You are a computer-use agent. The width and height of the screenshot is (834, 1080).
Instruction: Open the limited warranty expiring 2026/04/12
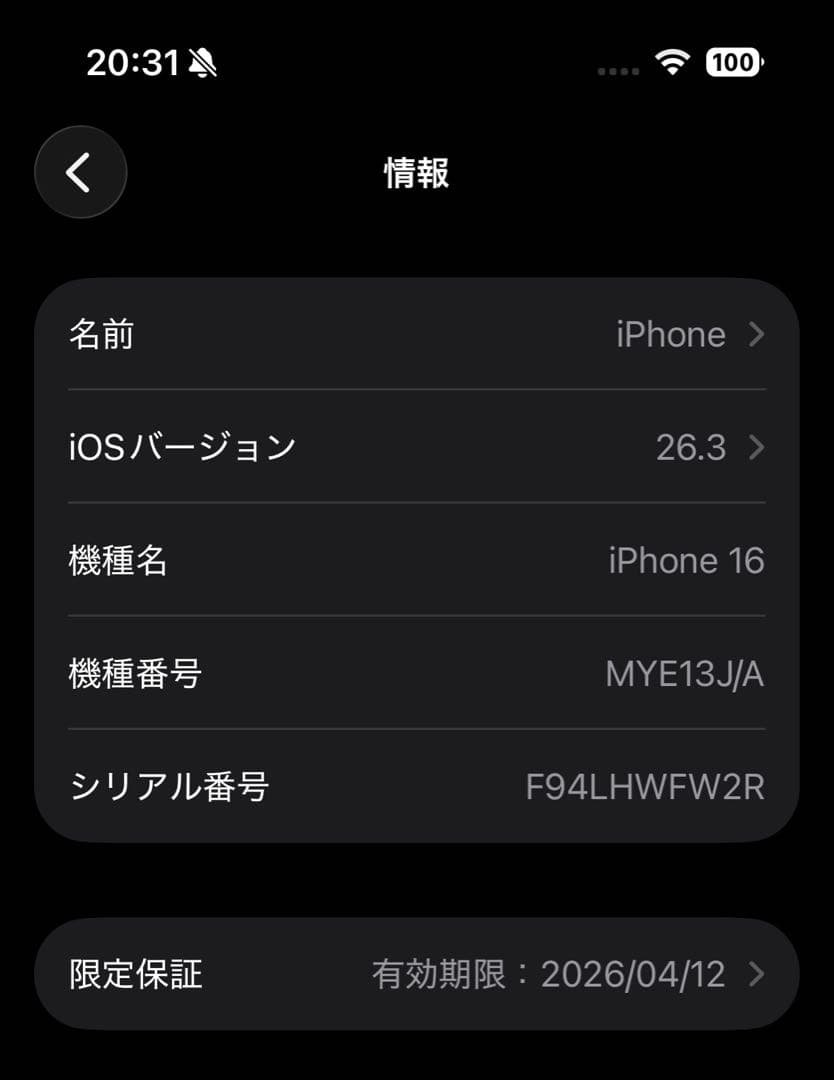tap(416, 974)
